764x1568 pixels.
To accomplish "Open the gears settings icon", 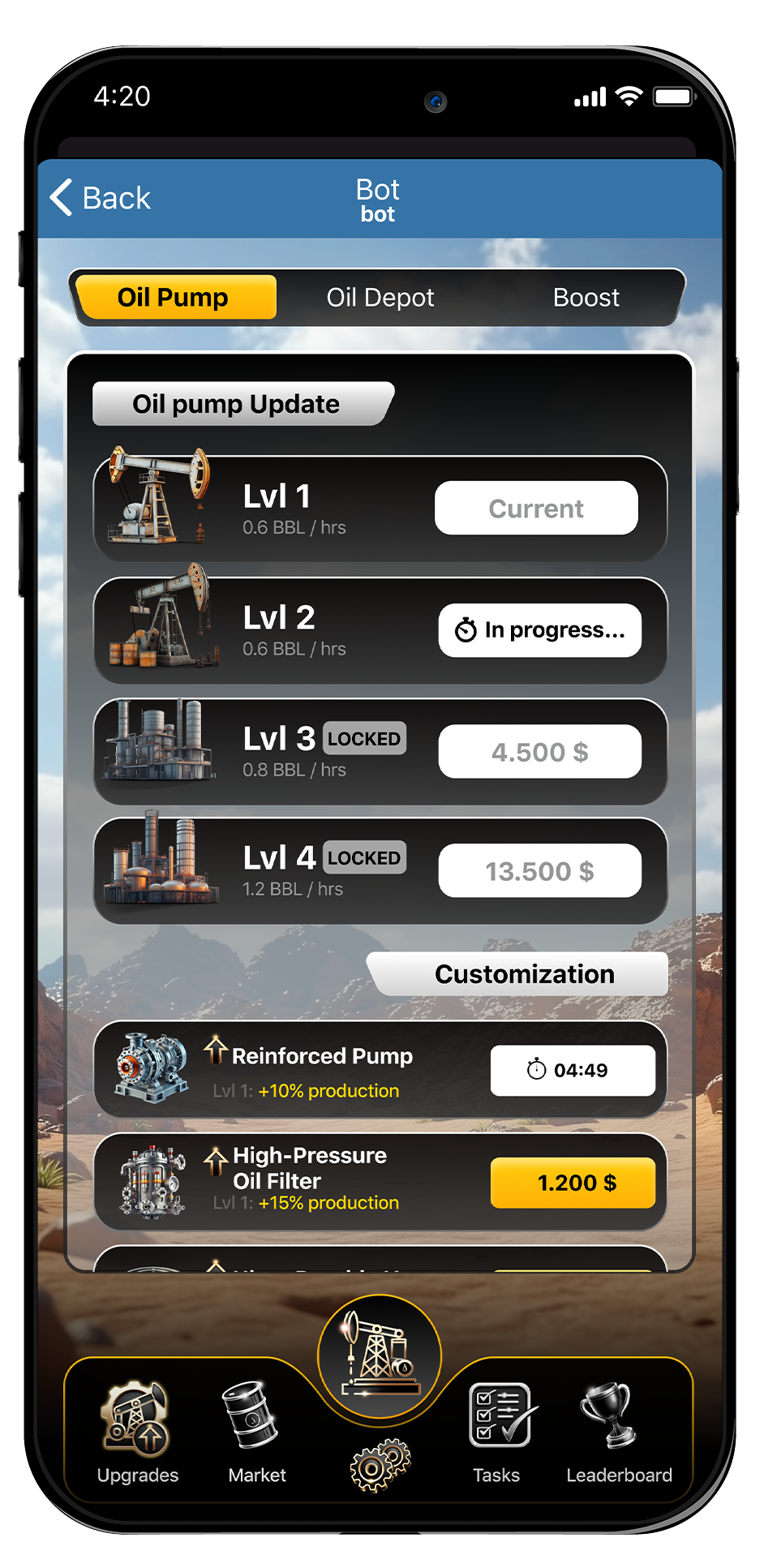I will click(380, 1465).
